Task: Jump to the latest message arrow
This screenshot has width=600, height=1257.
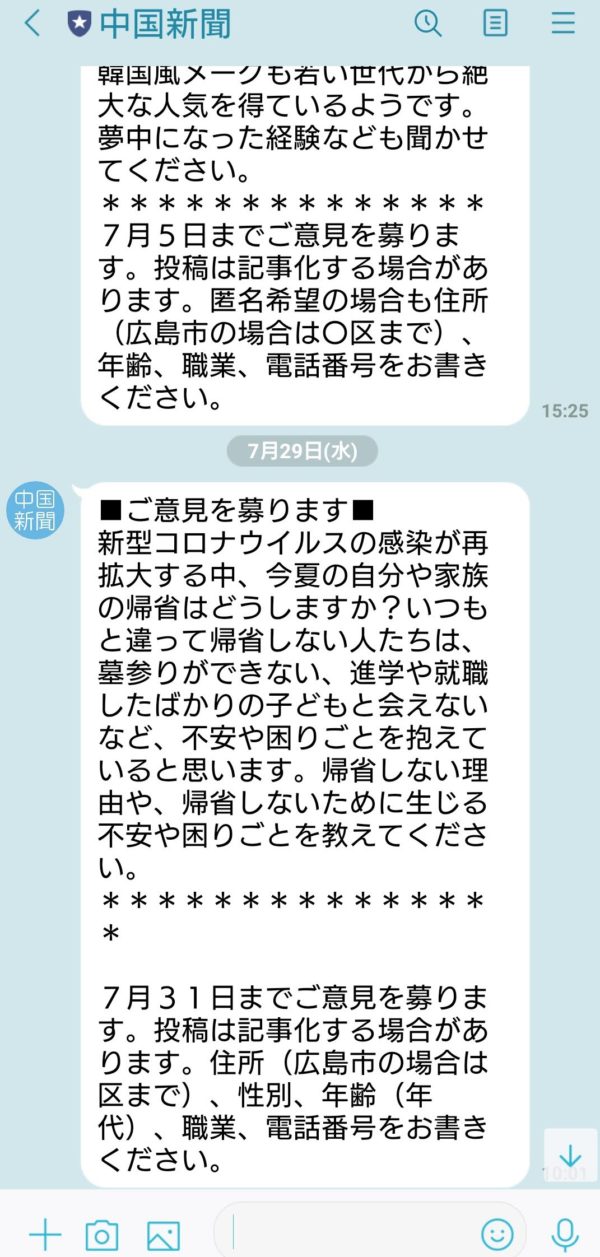Action: 570,1157
